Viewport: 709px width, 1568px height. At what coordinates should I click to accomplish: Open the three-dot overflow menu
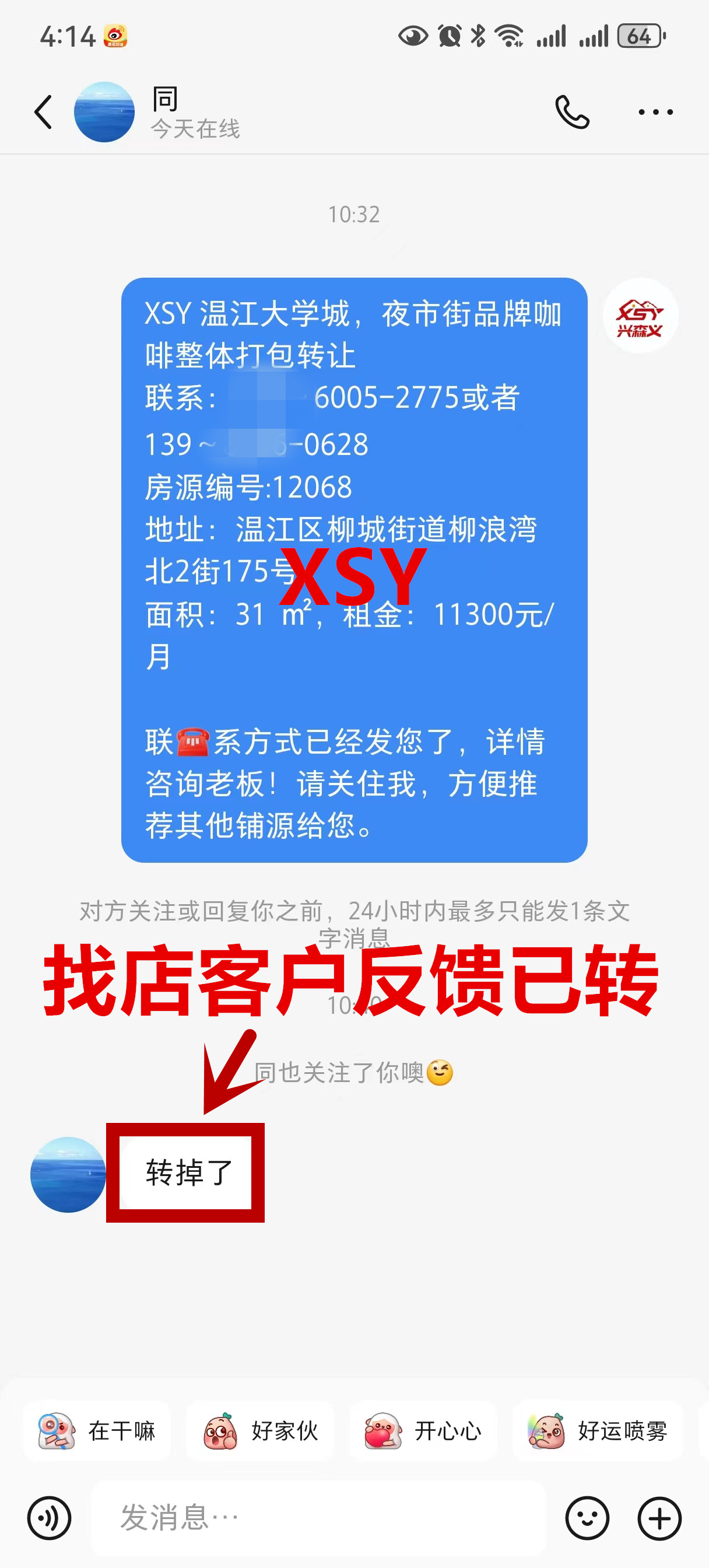point(655,112)
